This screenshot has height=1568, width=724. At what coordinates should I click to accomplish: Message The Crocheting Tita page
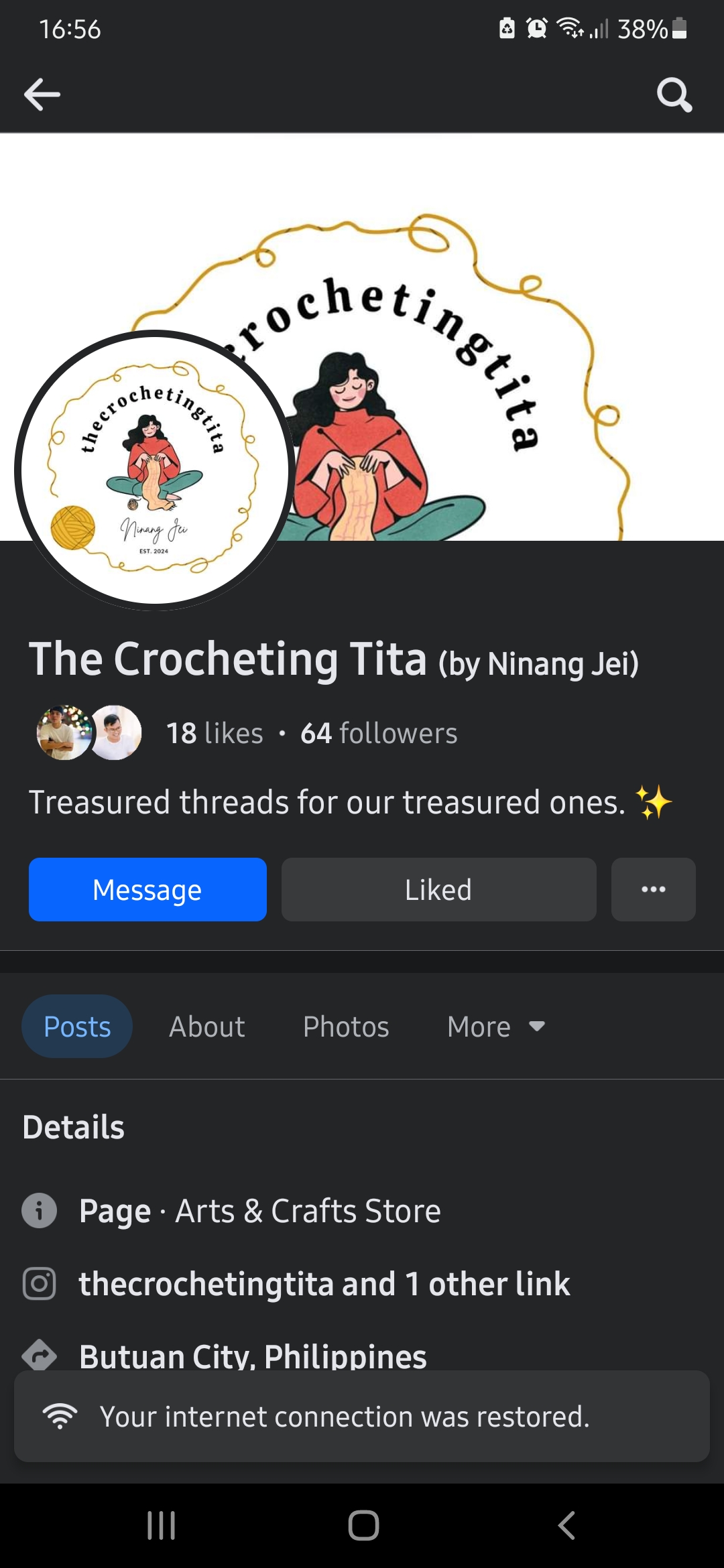click(x=147, y=889)
